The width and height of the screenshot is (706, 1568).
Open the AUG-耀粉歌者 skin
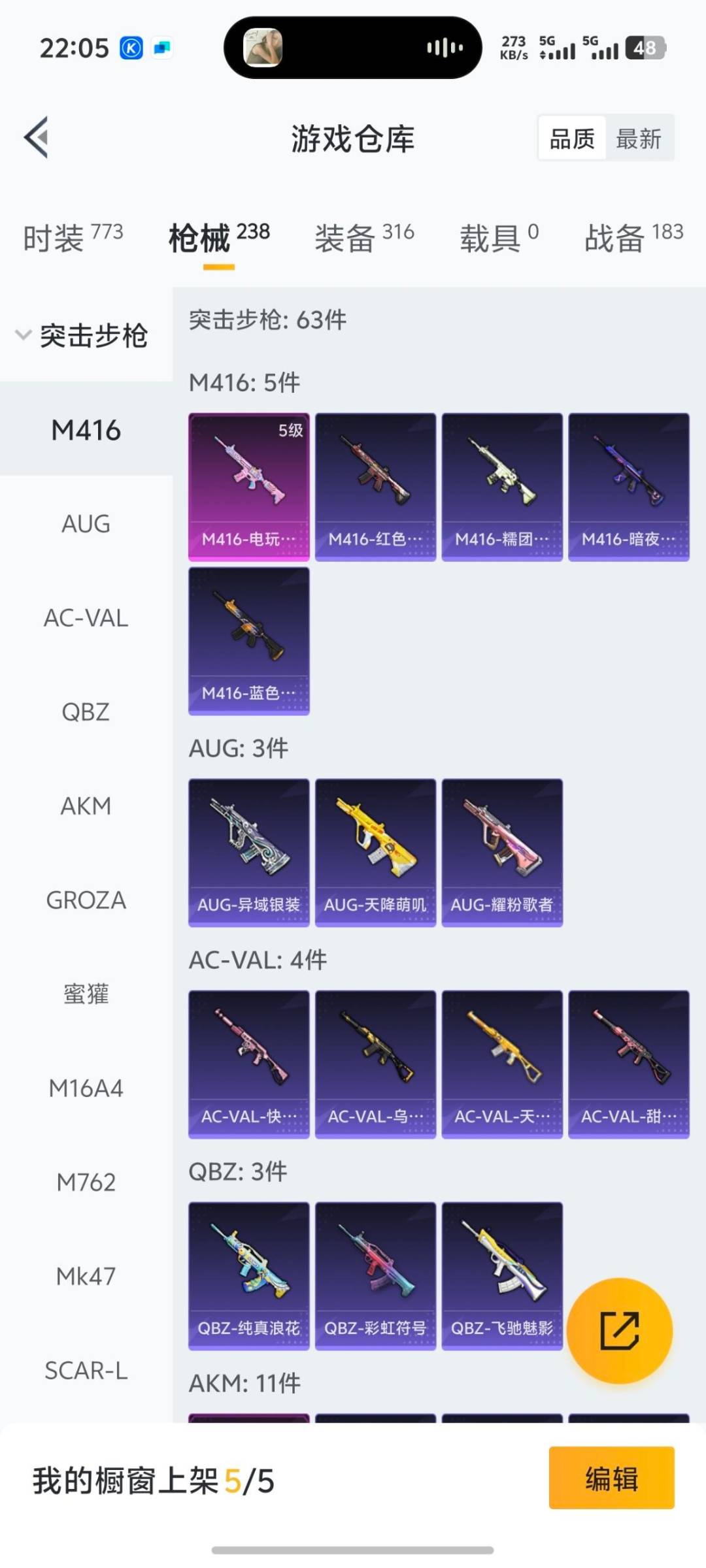click(x=501, y=852)
